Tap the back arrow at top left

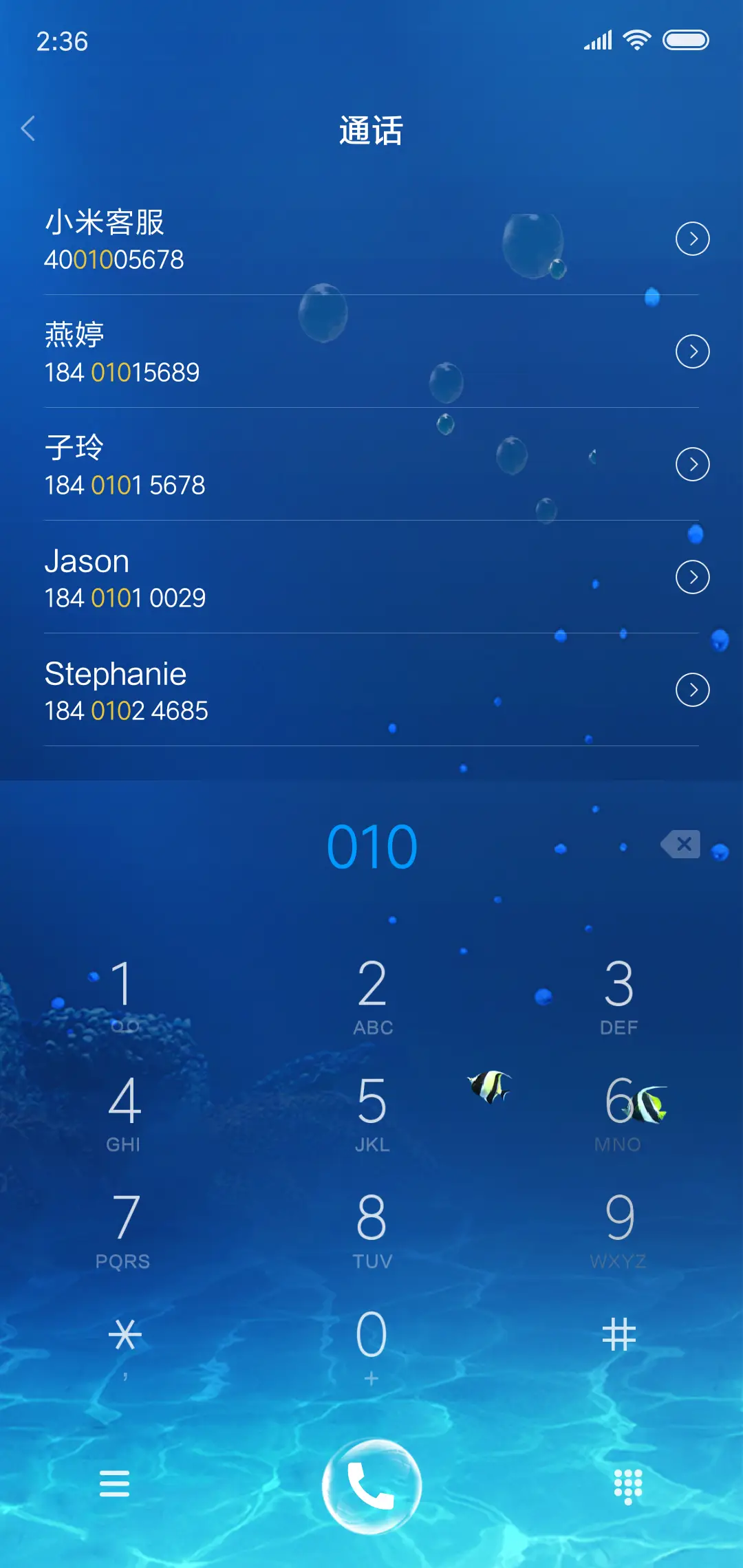coord(30,129)
